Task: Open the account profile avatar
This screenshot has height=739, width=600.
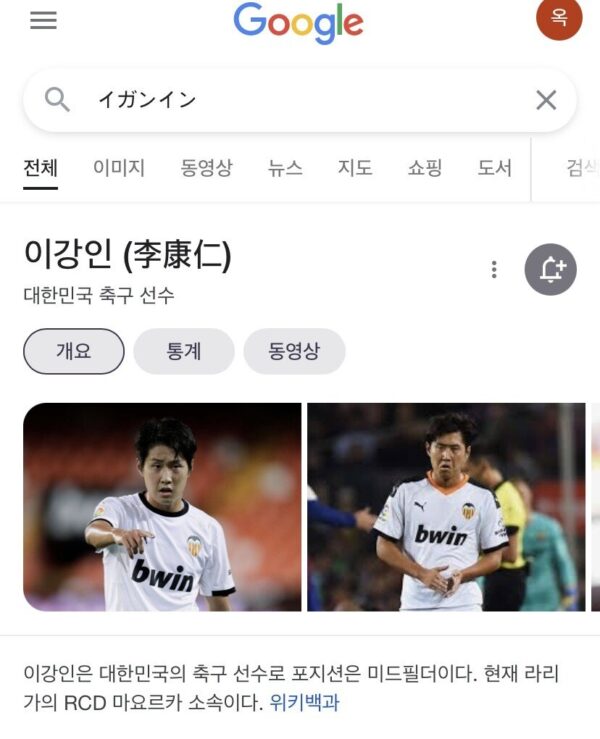Action: click(558, 18)
